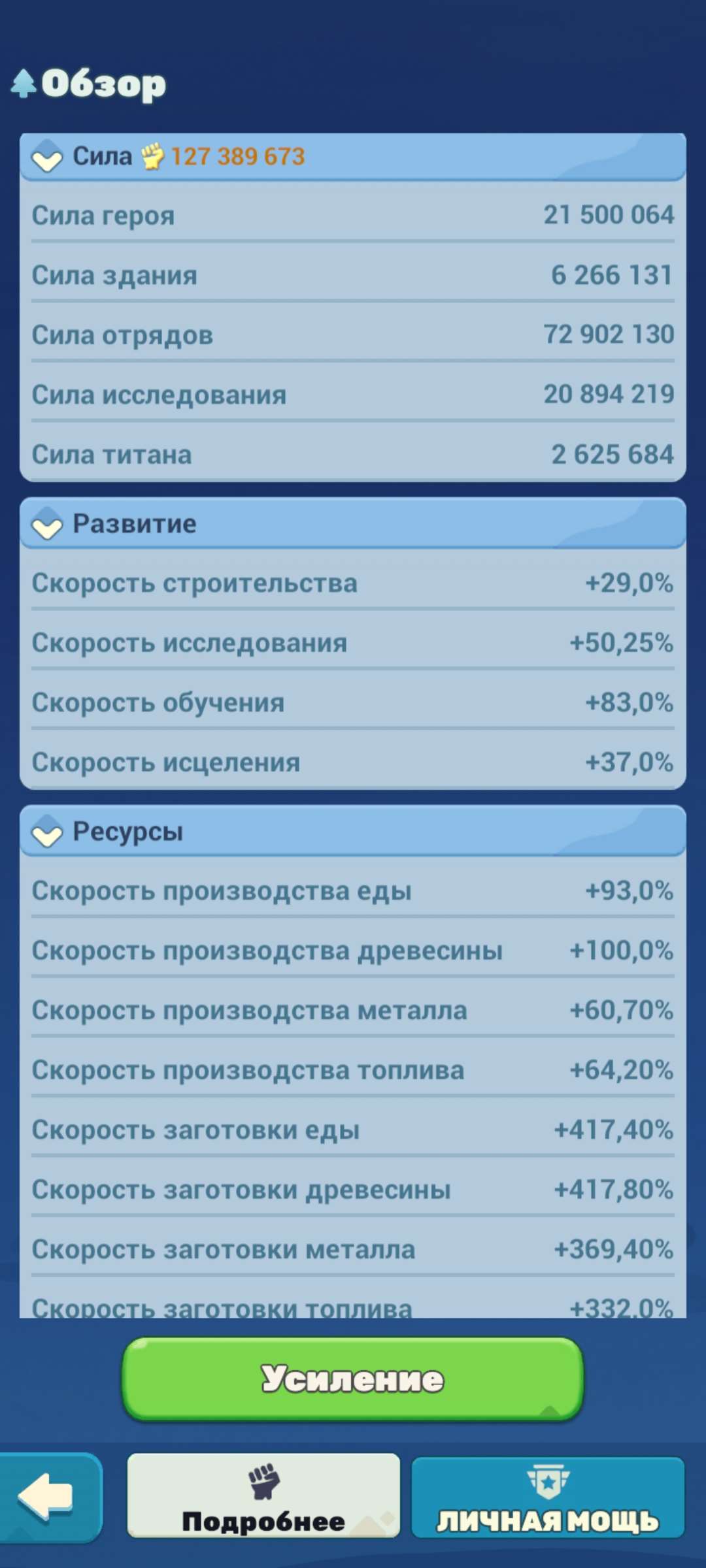Click the Скорость обучения stat row
This screenshot has width=706, height=1568.
(x=353, y=702)
